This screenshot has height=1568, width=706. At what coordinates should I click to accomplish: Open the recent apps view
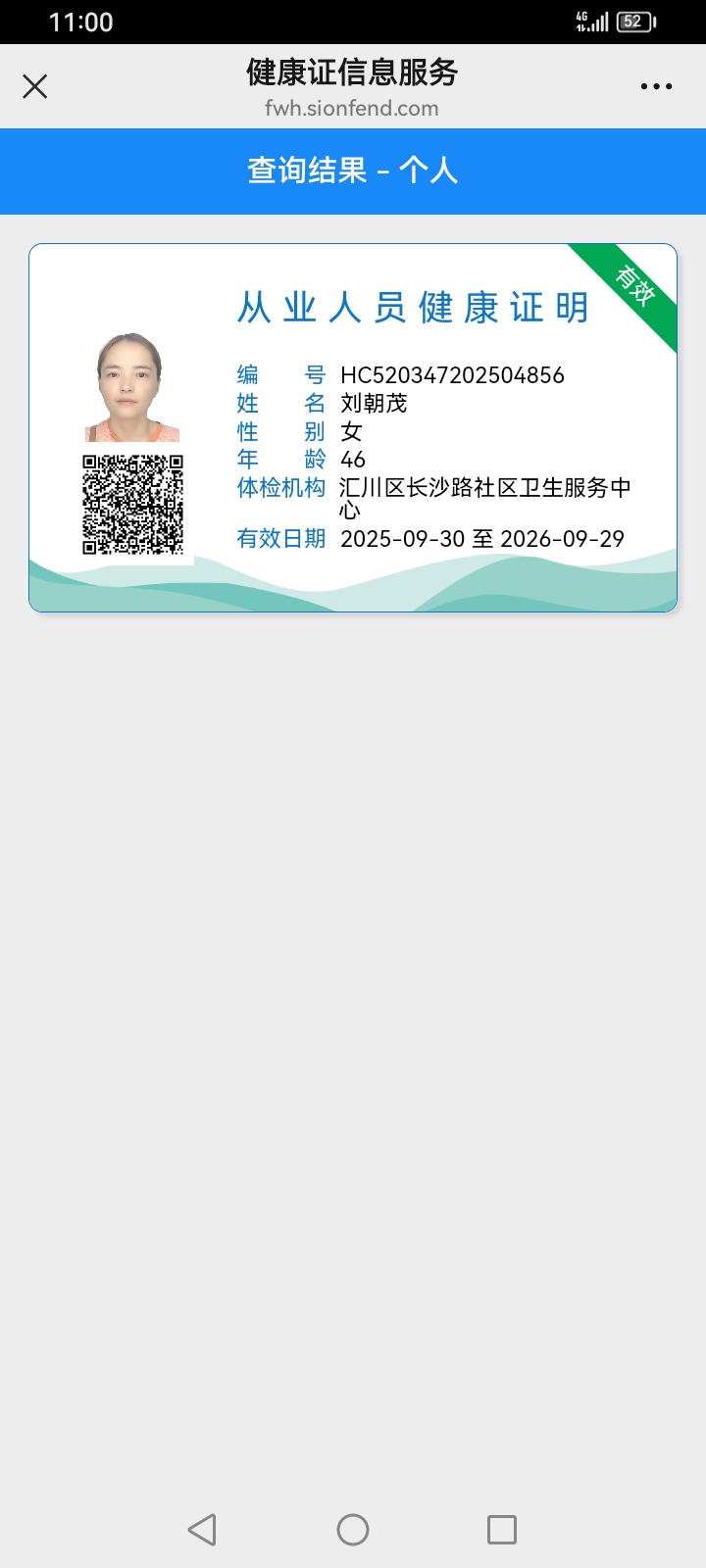click(502, 1529)
